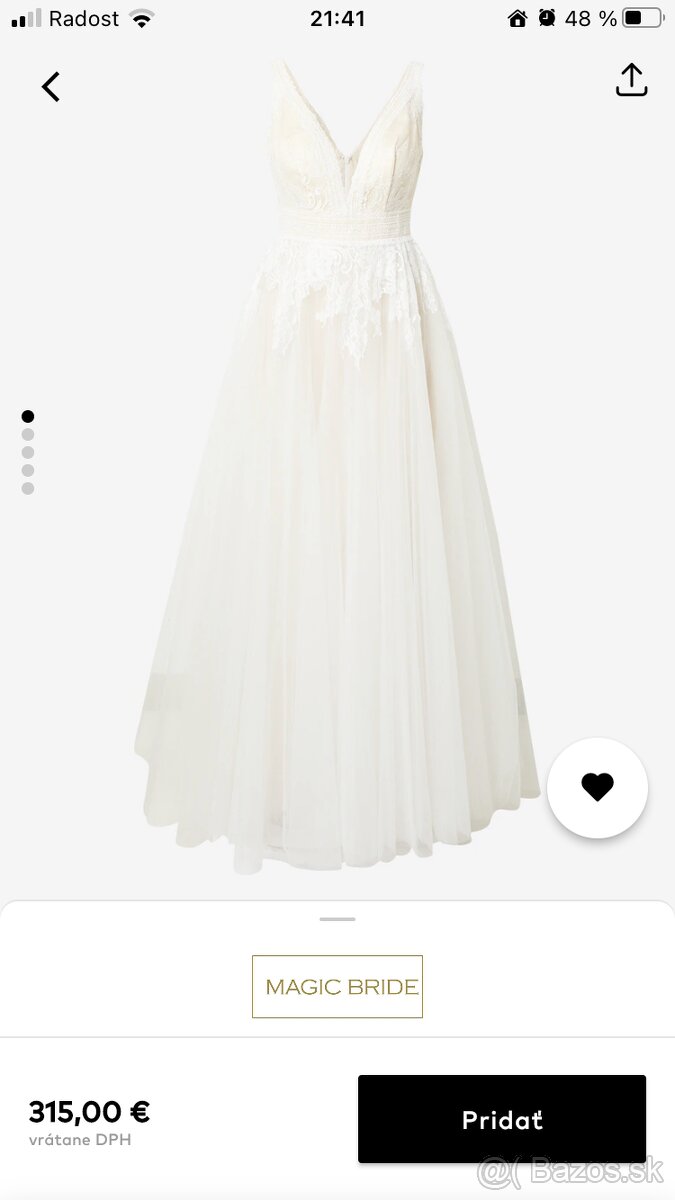675x1200 pixels.
Task: Add the dress to favorites with heart
Action: pos(597,788)
